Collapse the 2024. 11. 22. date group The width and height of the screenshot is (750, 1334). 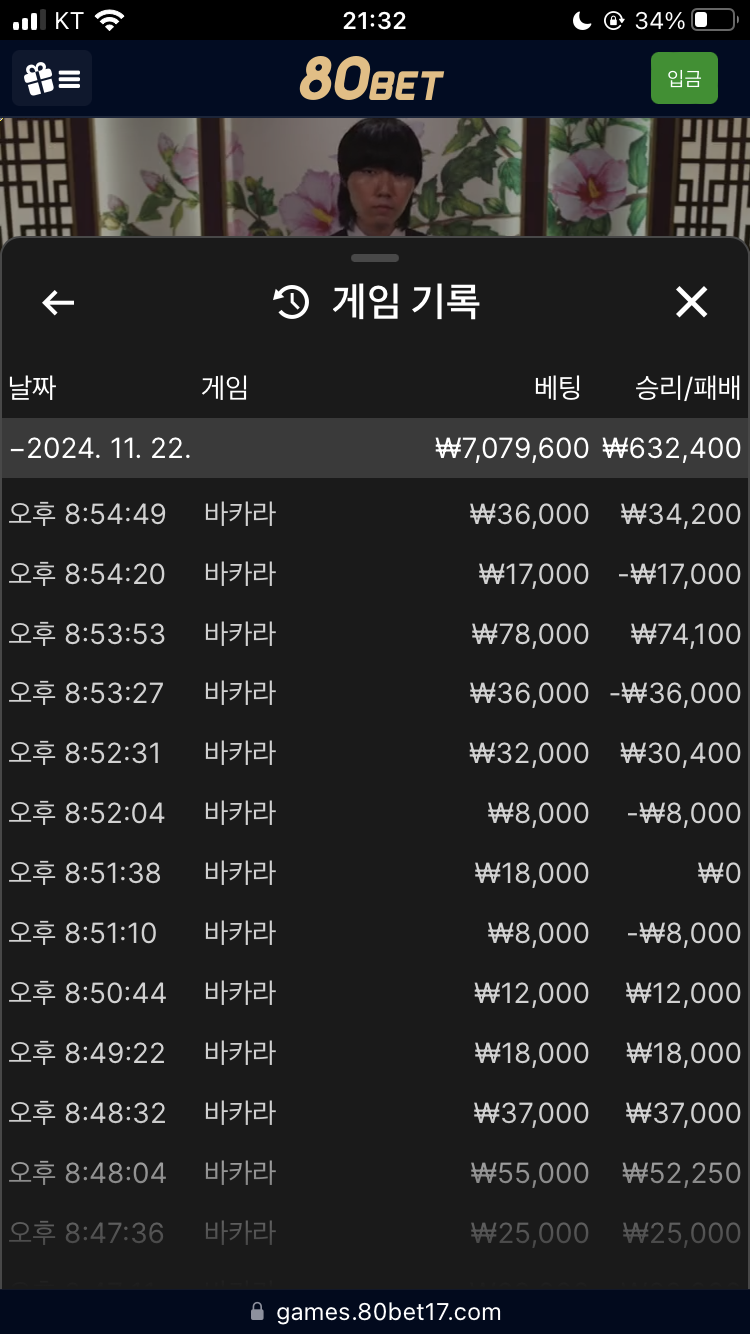[375, 448]
